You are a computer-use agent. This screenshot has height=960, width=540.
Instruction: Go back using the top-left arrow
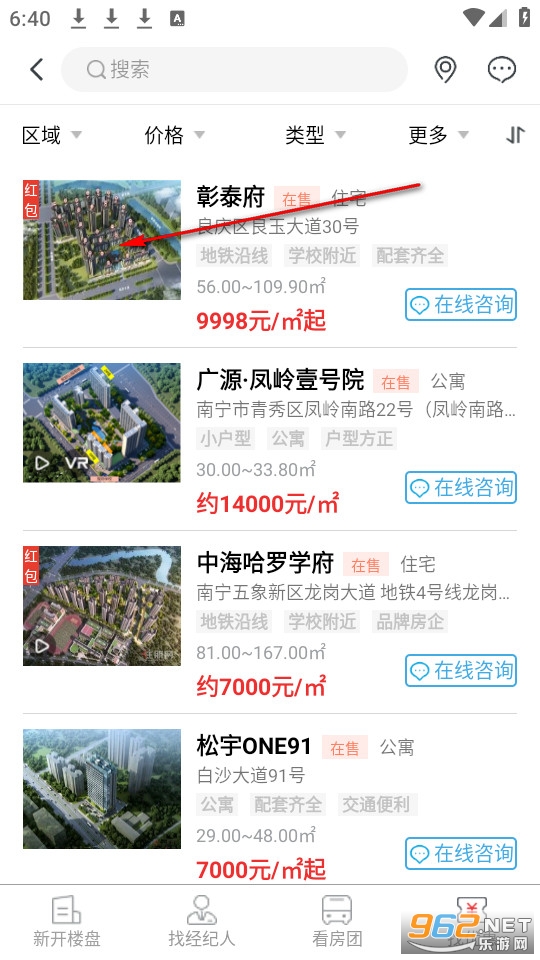click(x=37, y=69)
